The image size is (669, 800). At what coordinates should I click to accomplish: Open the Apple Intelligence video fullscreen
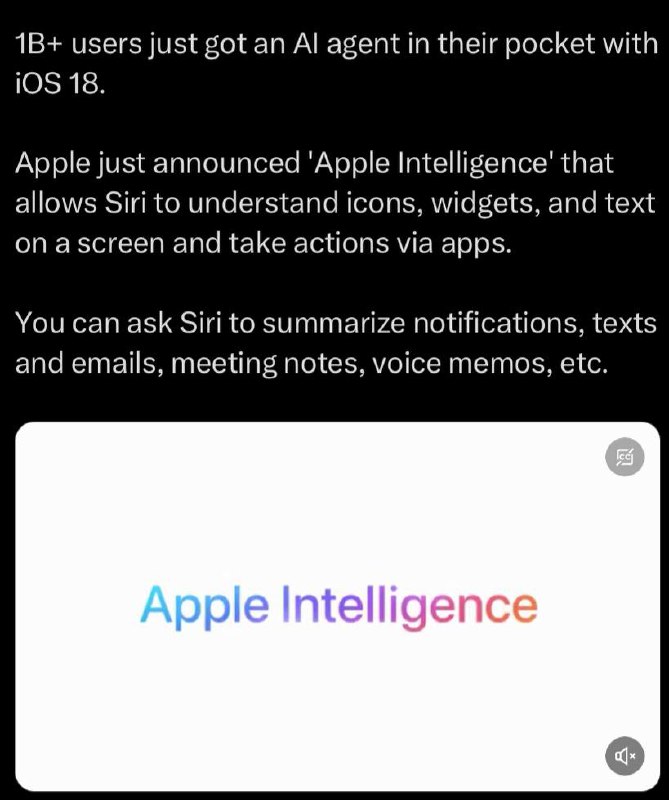[x=338, y=606]
